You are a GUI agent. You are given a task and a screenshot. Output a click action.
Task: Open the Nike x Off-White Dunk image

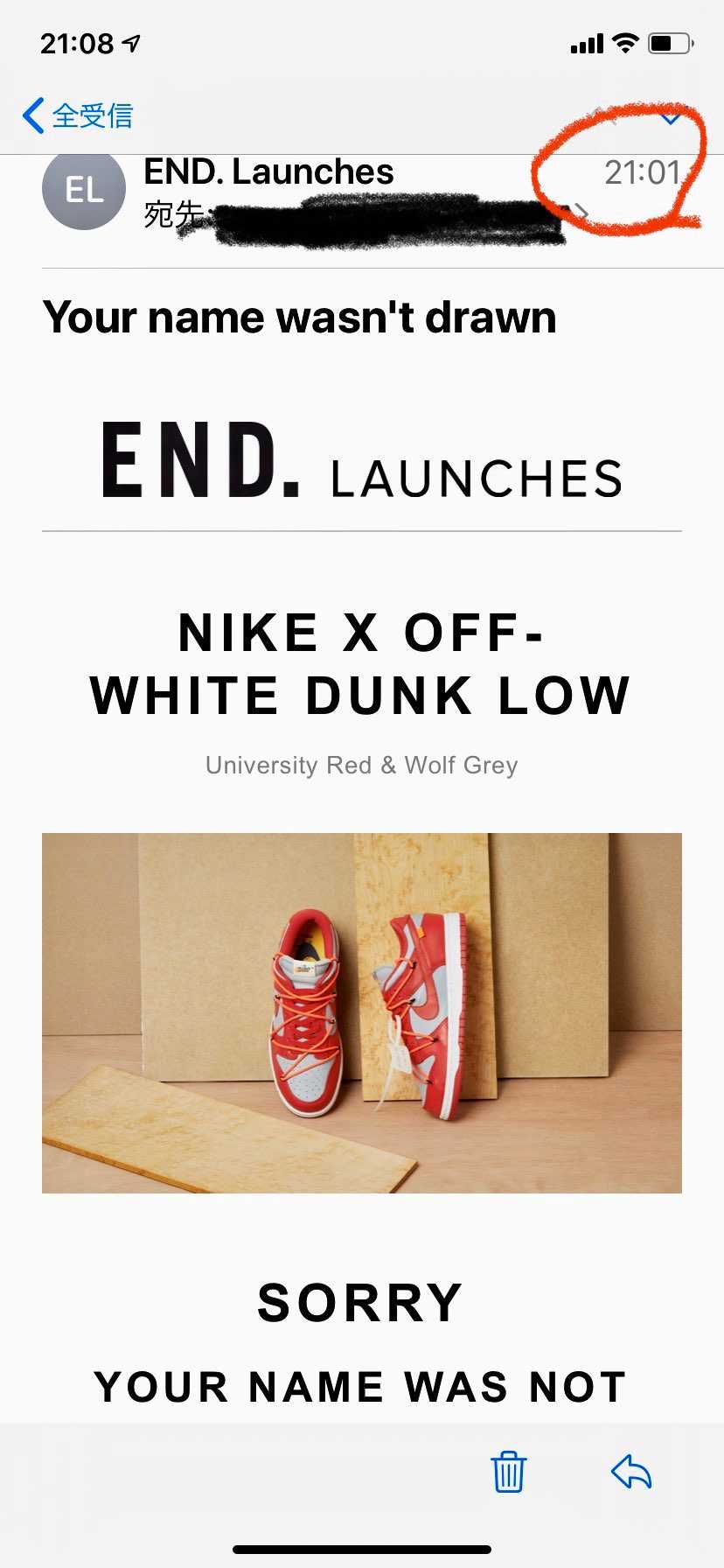pyautogui.click(x=361, y=1012)
